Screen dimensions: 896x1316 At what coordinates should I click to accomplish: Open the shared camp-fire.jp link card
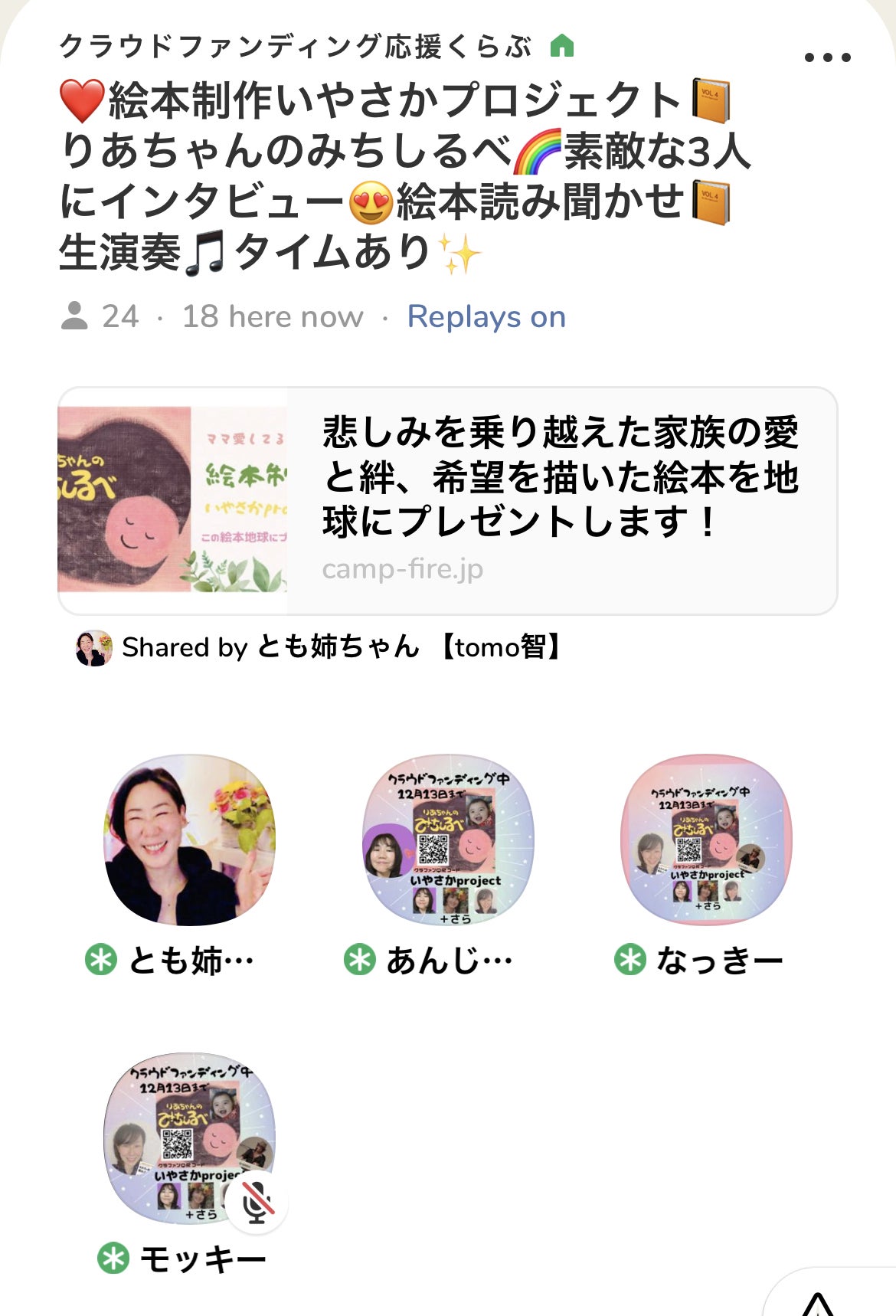[x=447, y=500]
